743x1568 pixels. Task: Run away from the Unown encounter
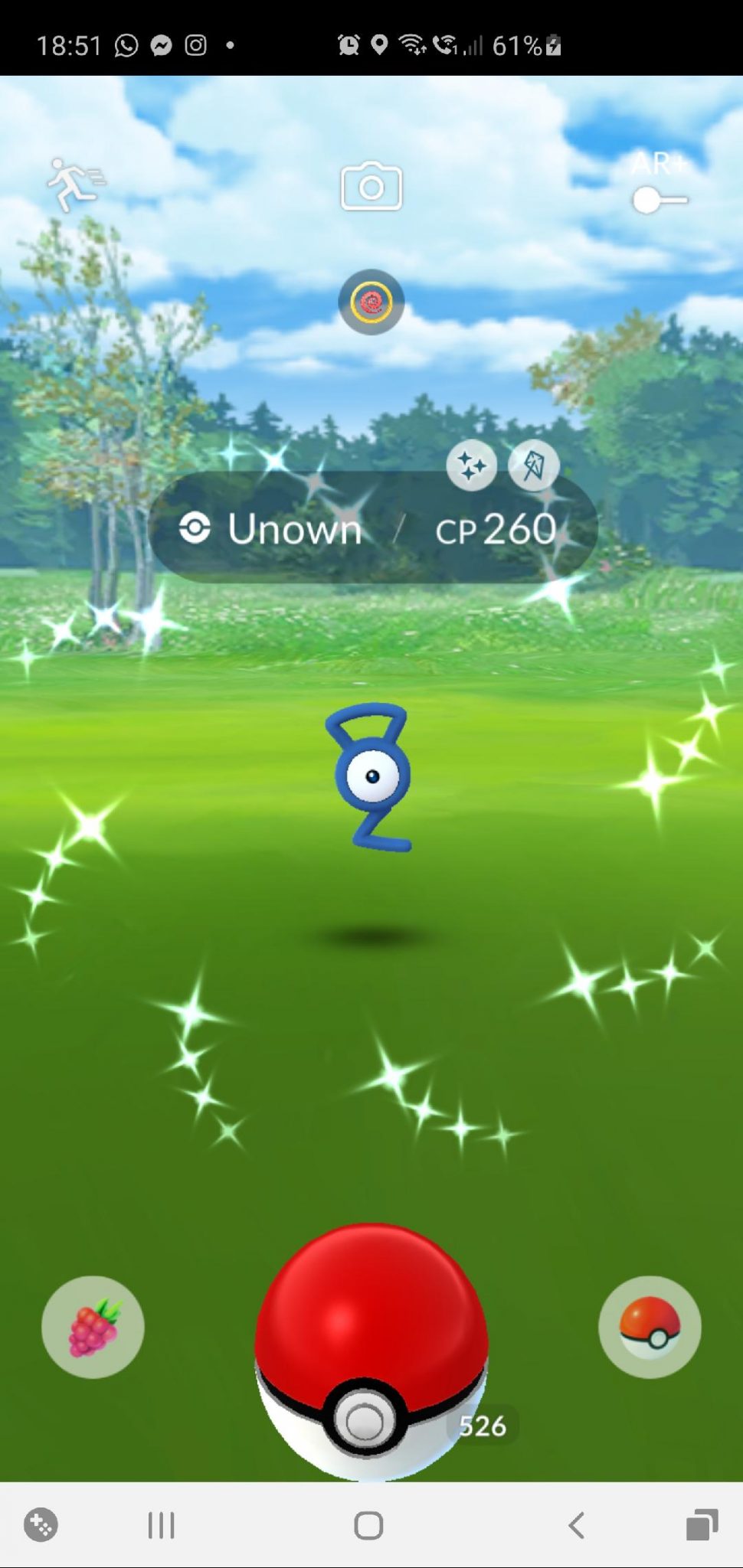coord(75,184)
